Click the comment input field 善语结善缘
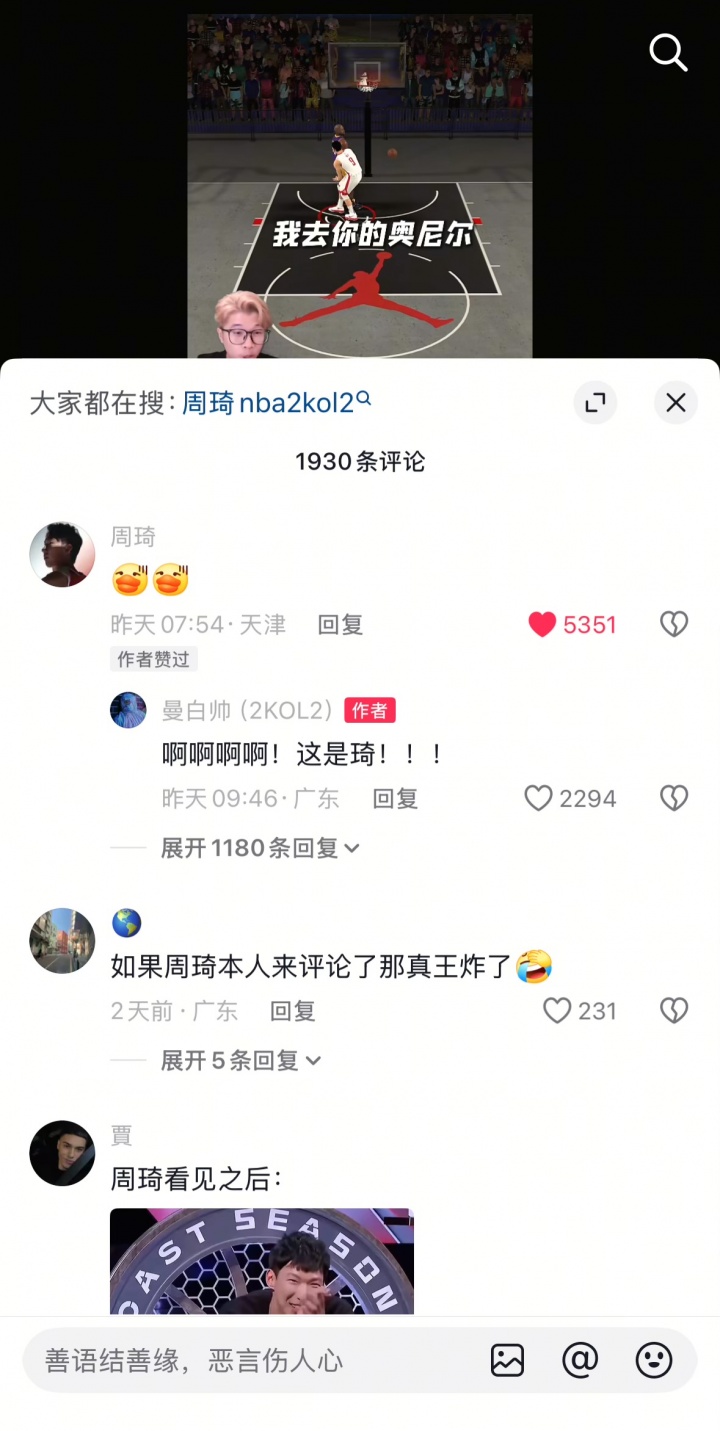Image resolution: width=720 pixels, height=1431 pixels. [x=200, y=1360]
